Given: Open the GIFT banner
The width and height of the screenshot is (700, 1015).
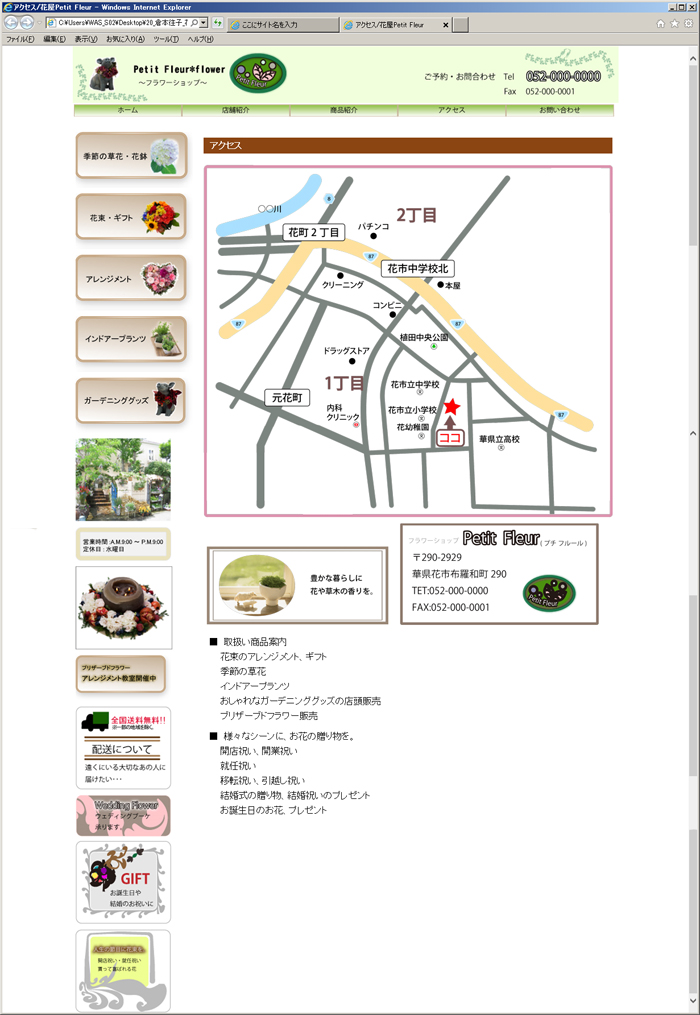Looking at the screenshot, I should tap(123, 881).
